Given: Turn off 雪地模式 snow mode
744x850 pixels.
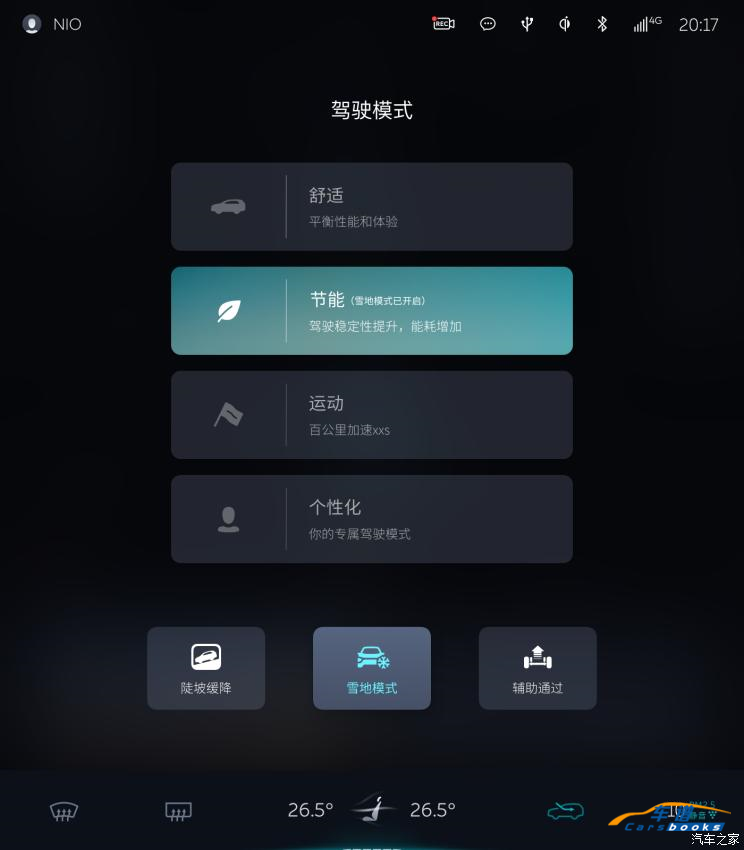Looking at the screenshot, I should pyautogui.click(x=372, y=668).
